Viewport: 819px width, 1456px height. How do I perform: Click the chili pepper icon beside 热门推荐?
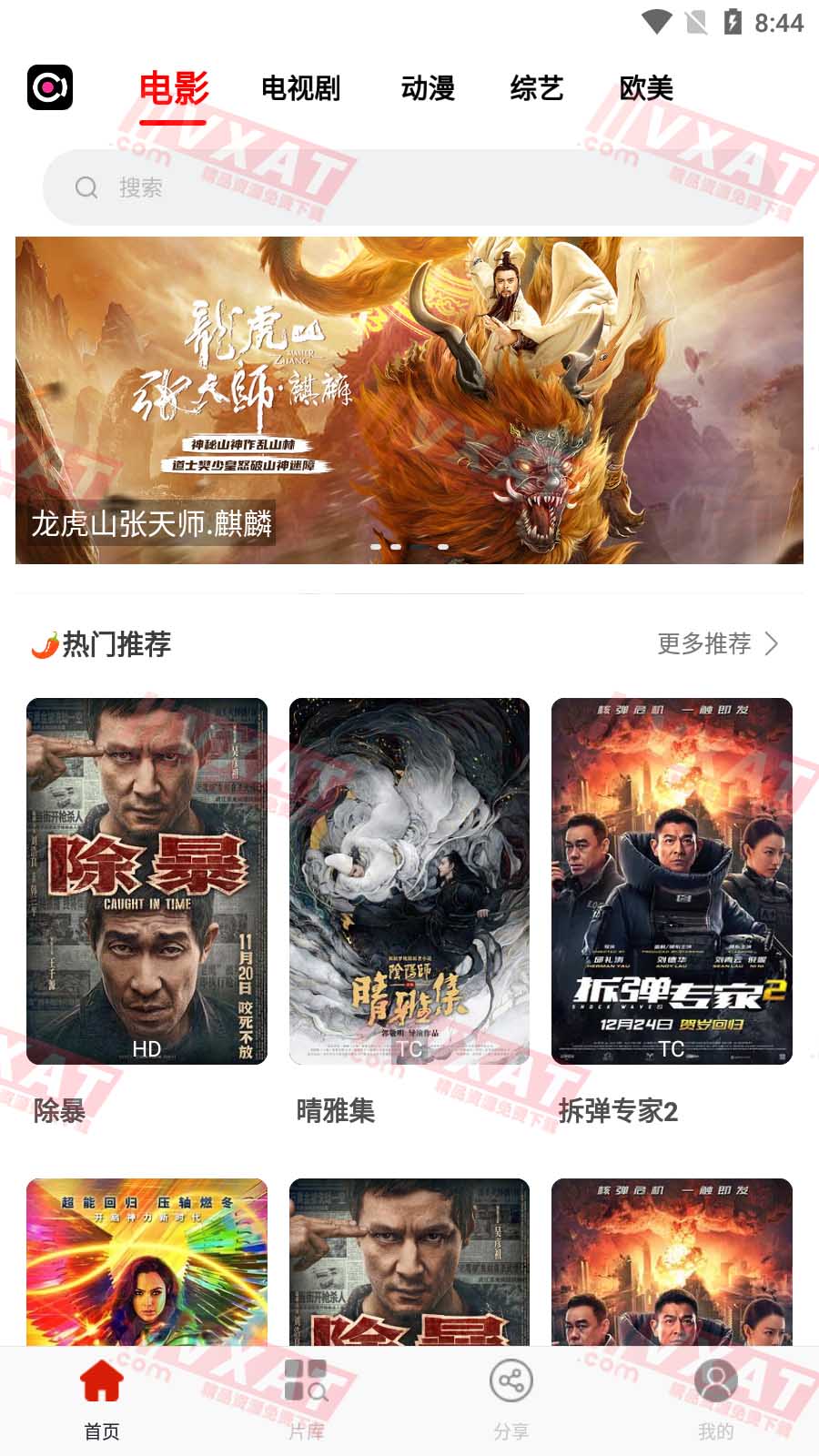[x=44, y=644]
